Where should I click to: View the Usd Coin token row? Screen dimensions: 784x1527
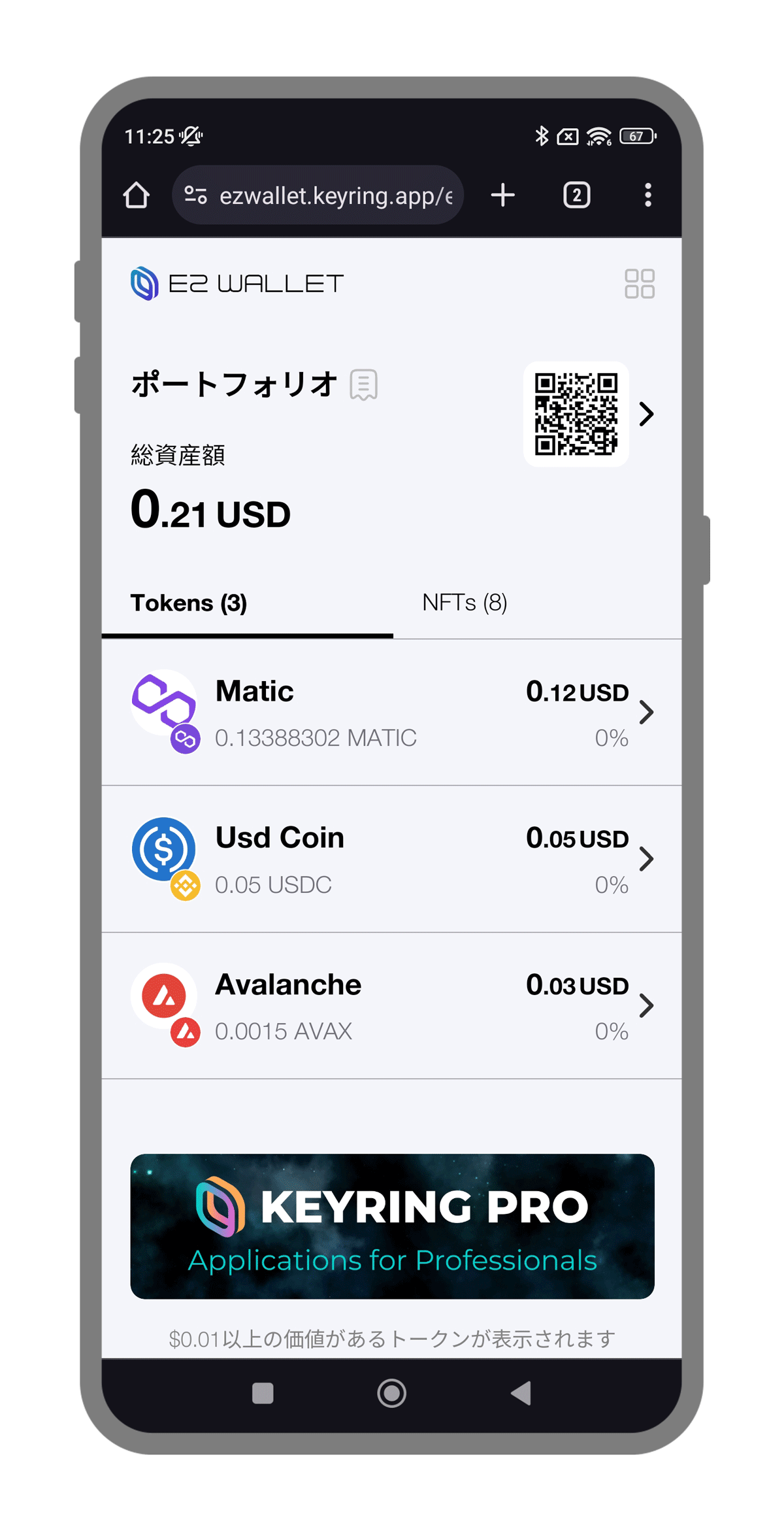click(392, 859)
